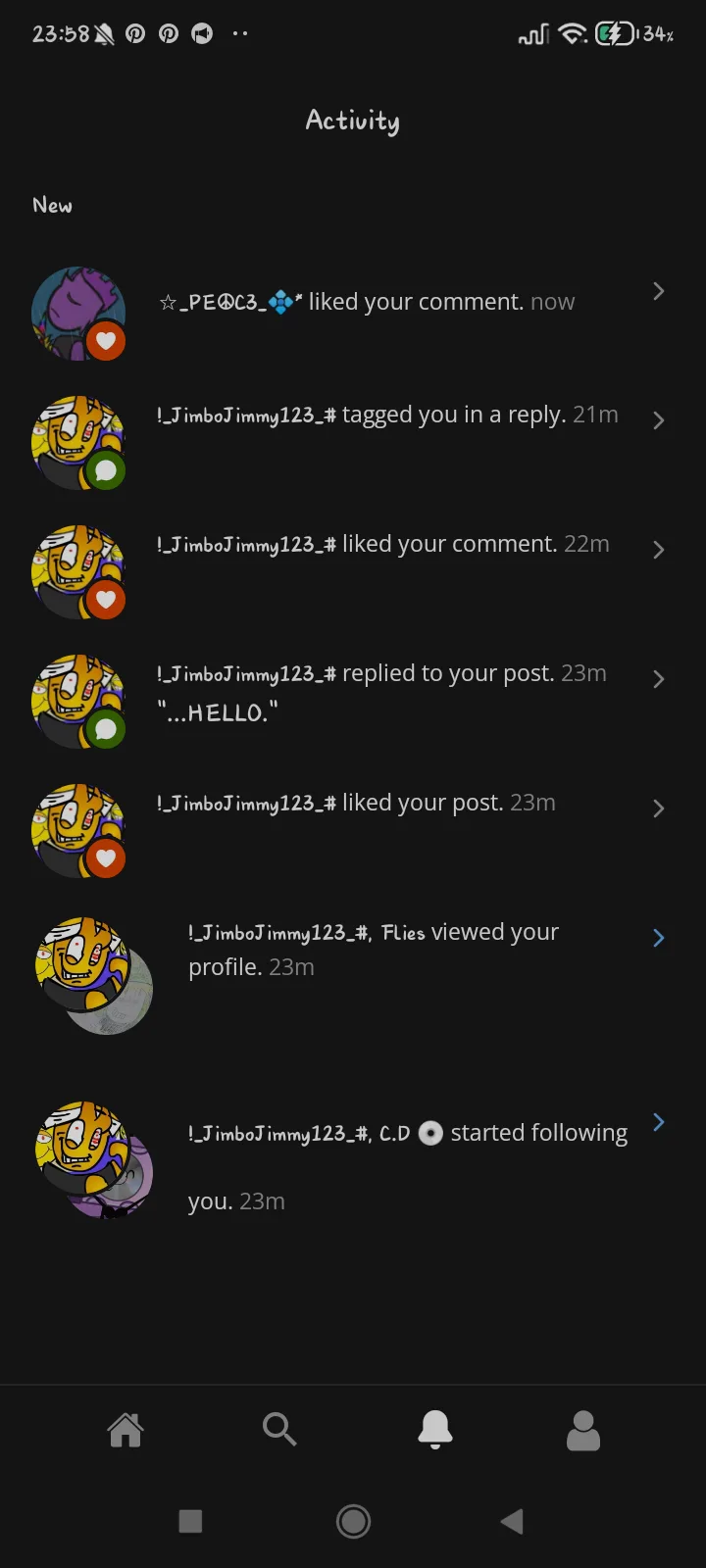Go to the phone home screen

click(x=353, y=1521)
